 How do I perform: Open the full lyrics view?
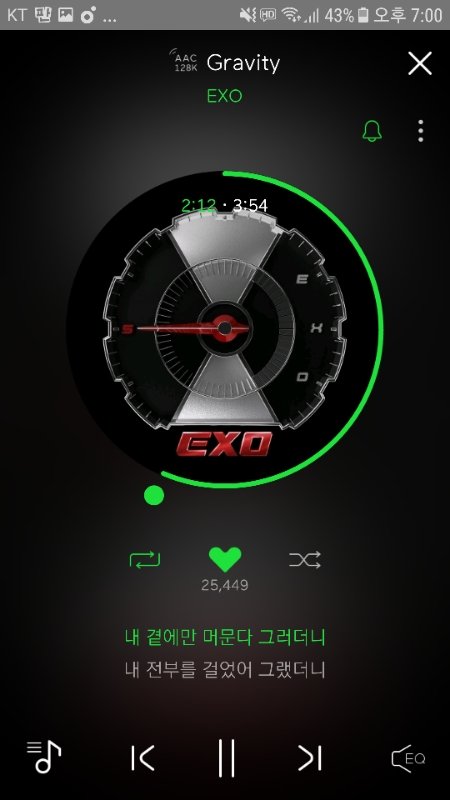(225, 653)
